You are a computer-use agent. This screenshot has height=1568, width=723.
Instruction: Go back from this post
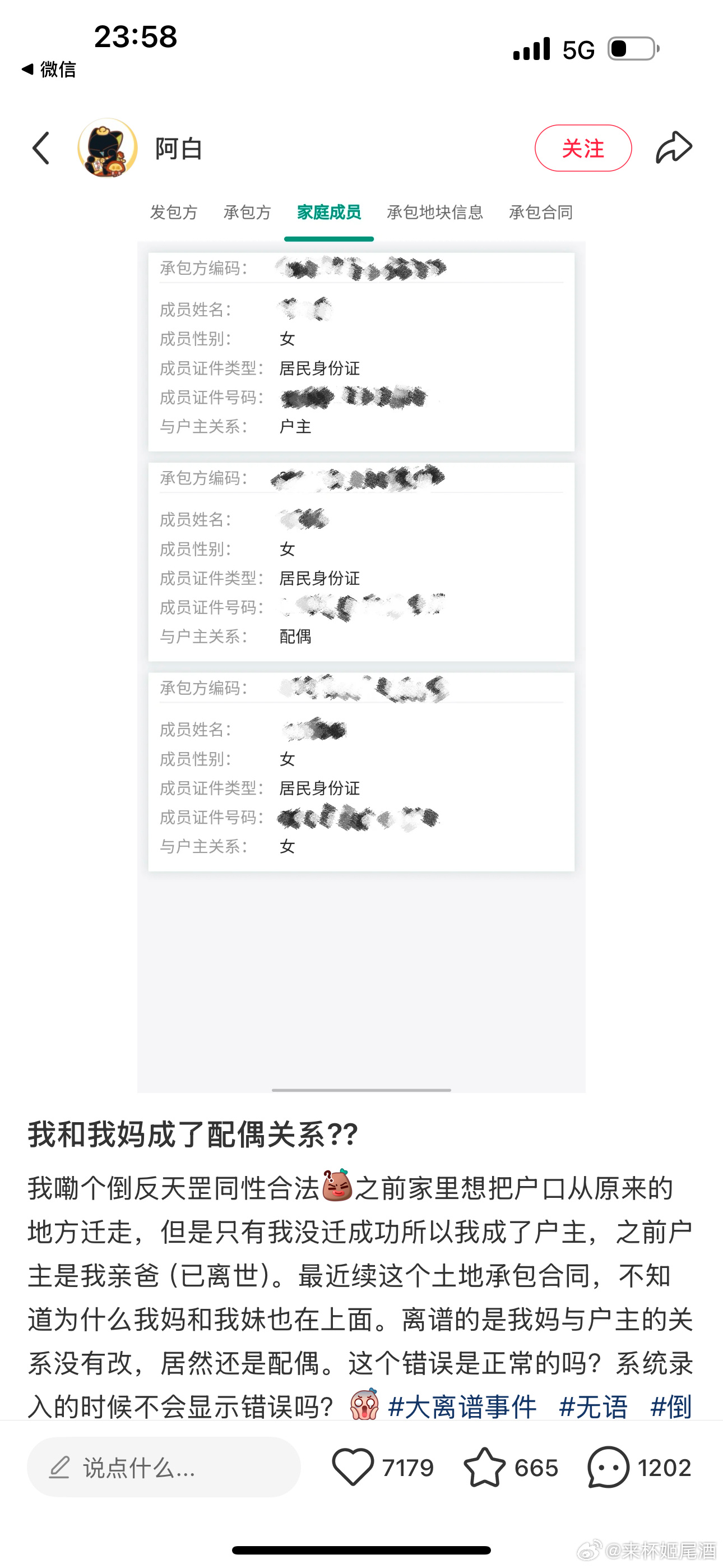(x=41, y=148)
